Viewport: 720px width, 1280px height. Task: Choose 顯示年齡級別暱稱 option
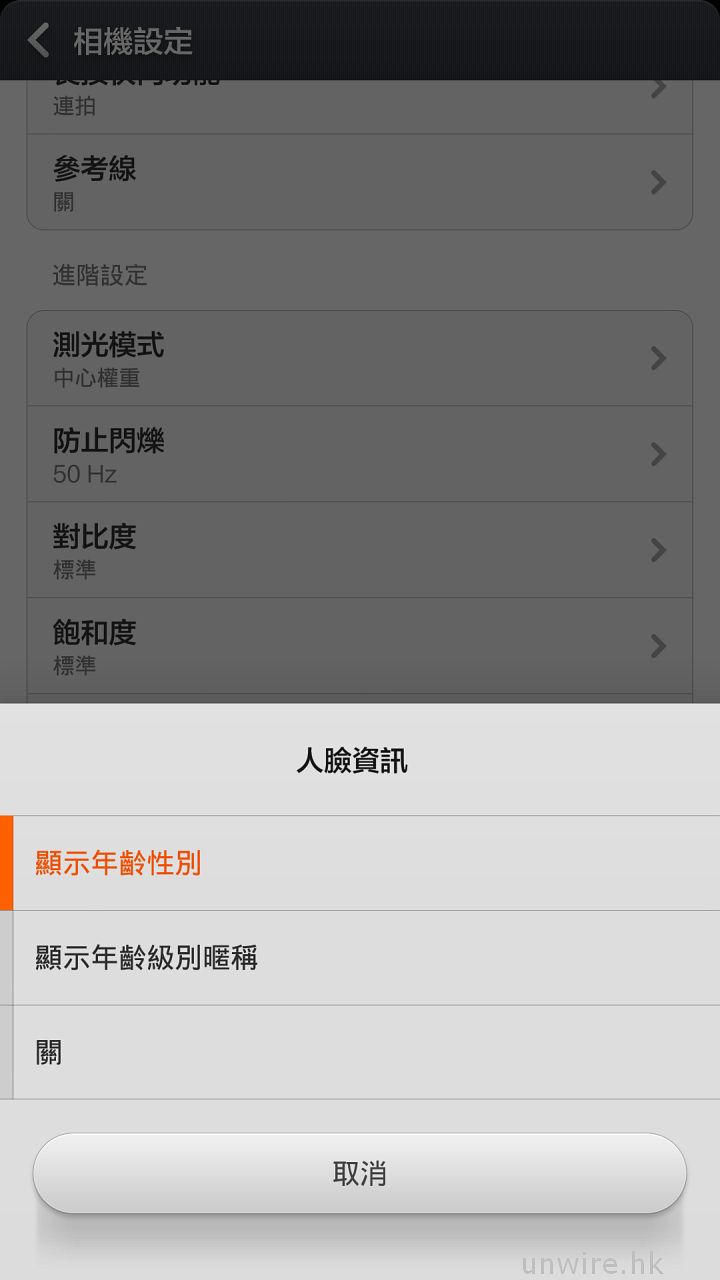coord(360,958)
